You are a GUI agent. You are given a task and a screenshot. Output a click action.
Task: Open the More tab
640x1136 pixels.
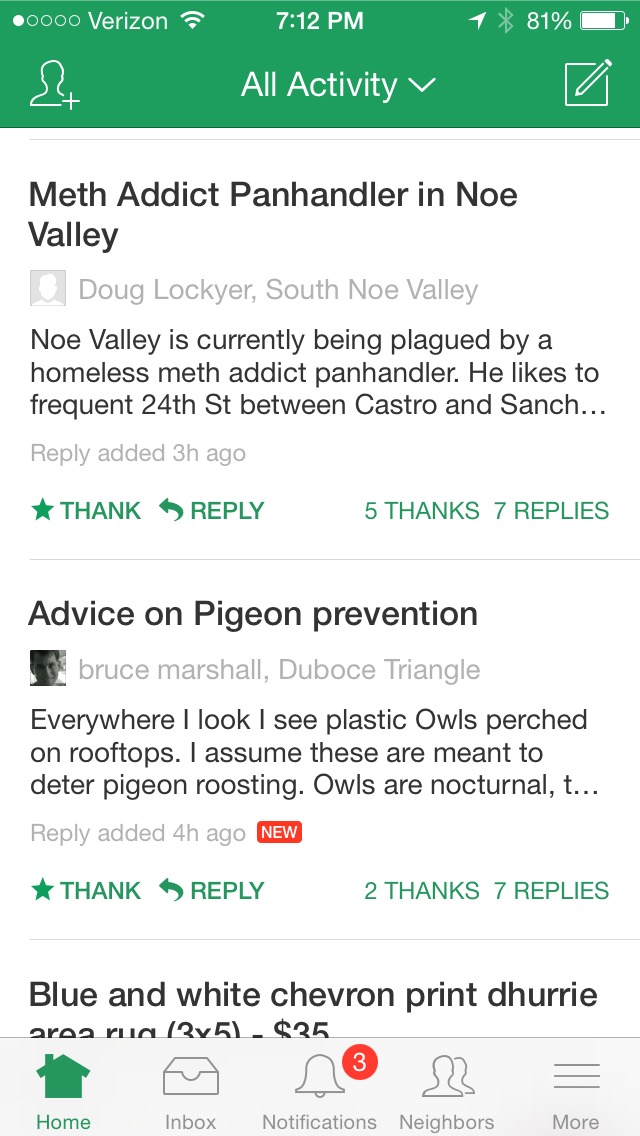click(x=576, y=1094)
